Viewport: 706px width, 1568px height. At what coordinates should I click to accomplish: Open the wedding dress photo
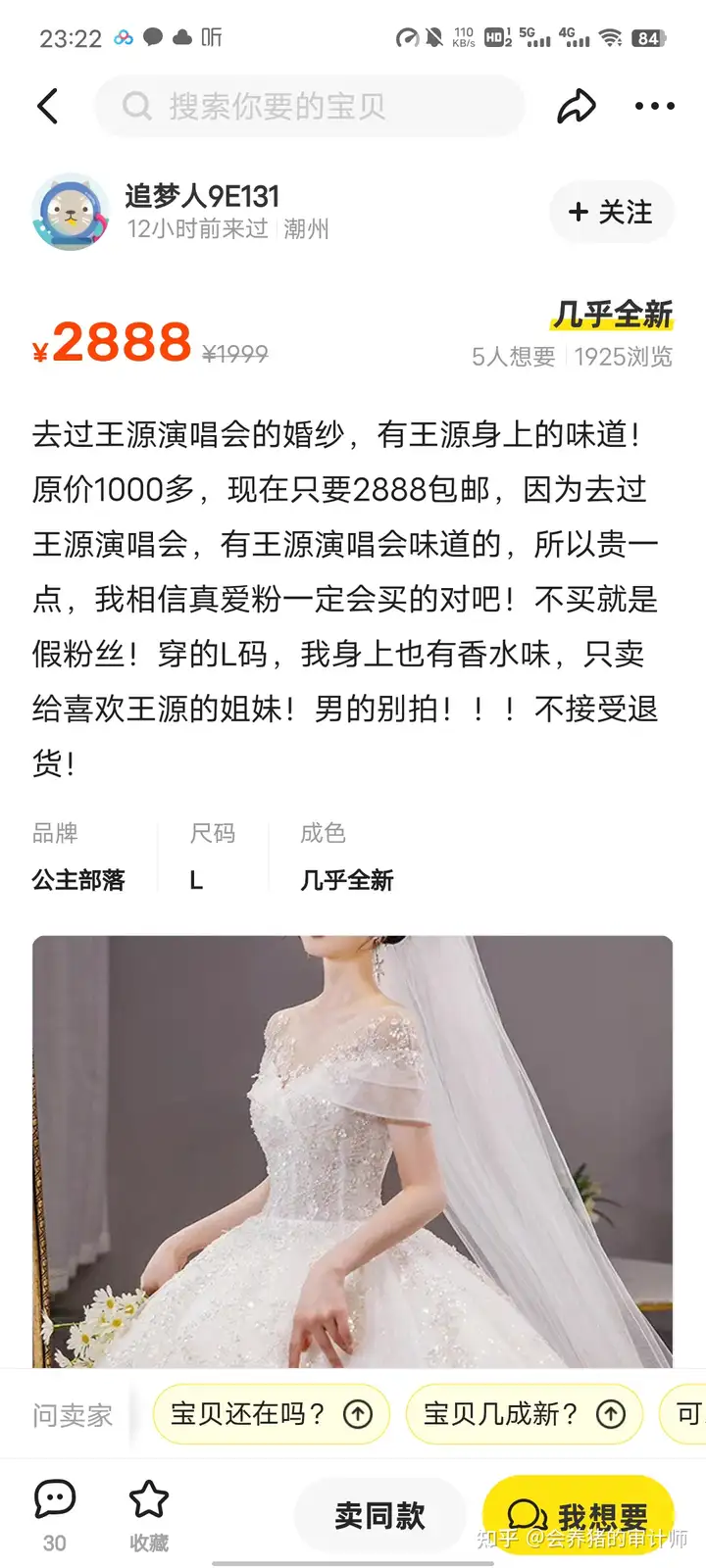tap(353, 1151)
